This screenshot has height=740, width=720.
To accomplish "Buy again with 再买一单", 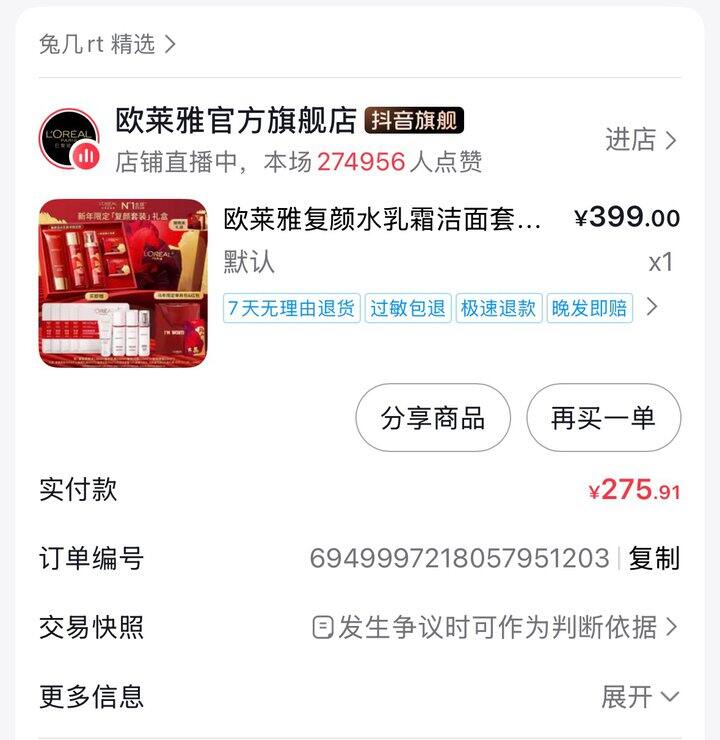I will [603, 418].
